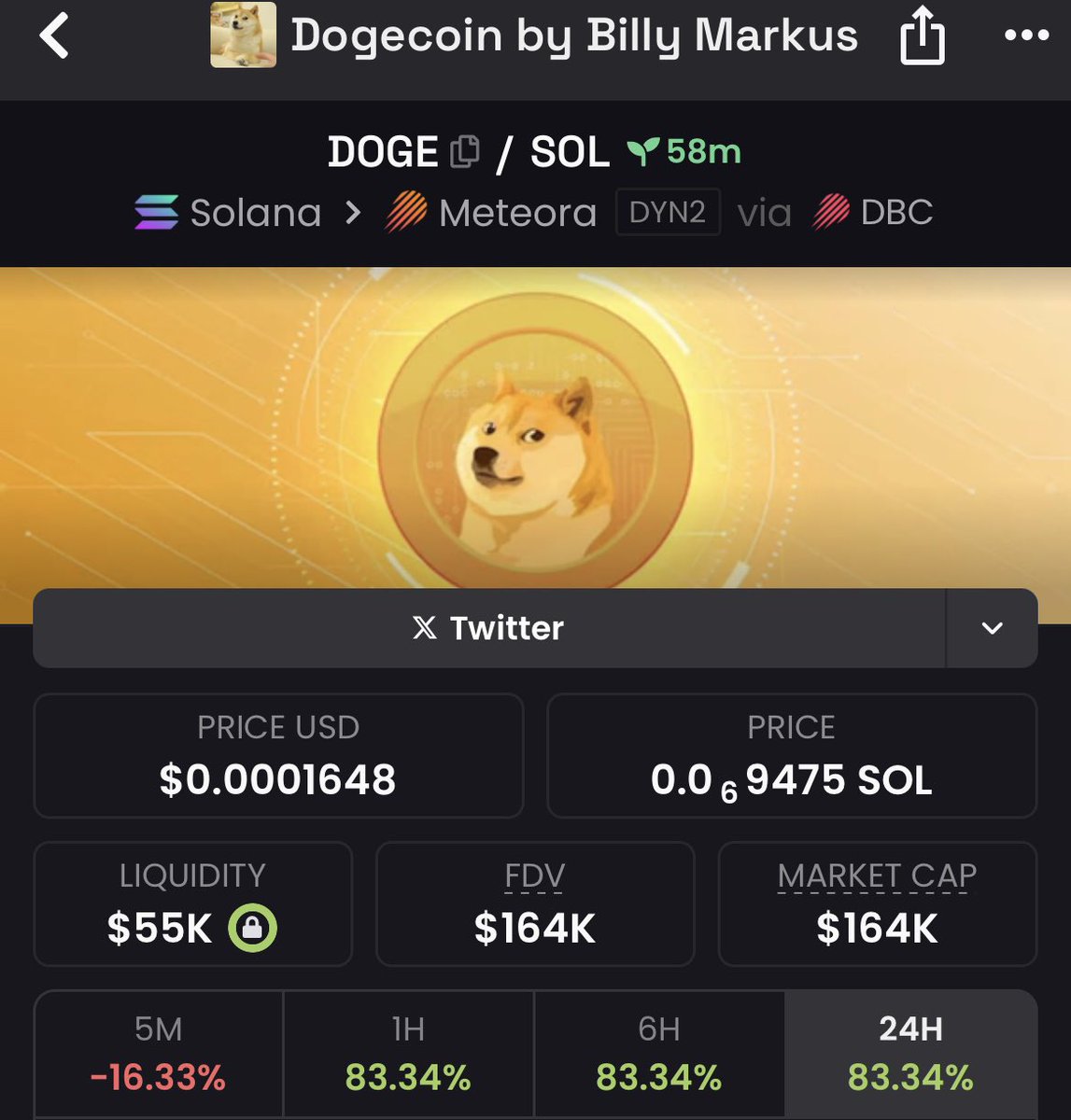This screenshot has width=1071, height=1120.
Task: Open the three-dot overflow menu
Action: tap(1026, 36)
